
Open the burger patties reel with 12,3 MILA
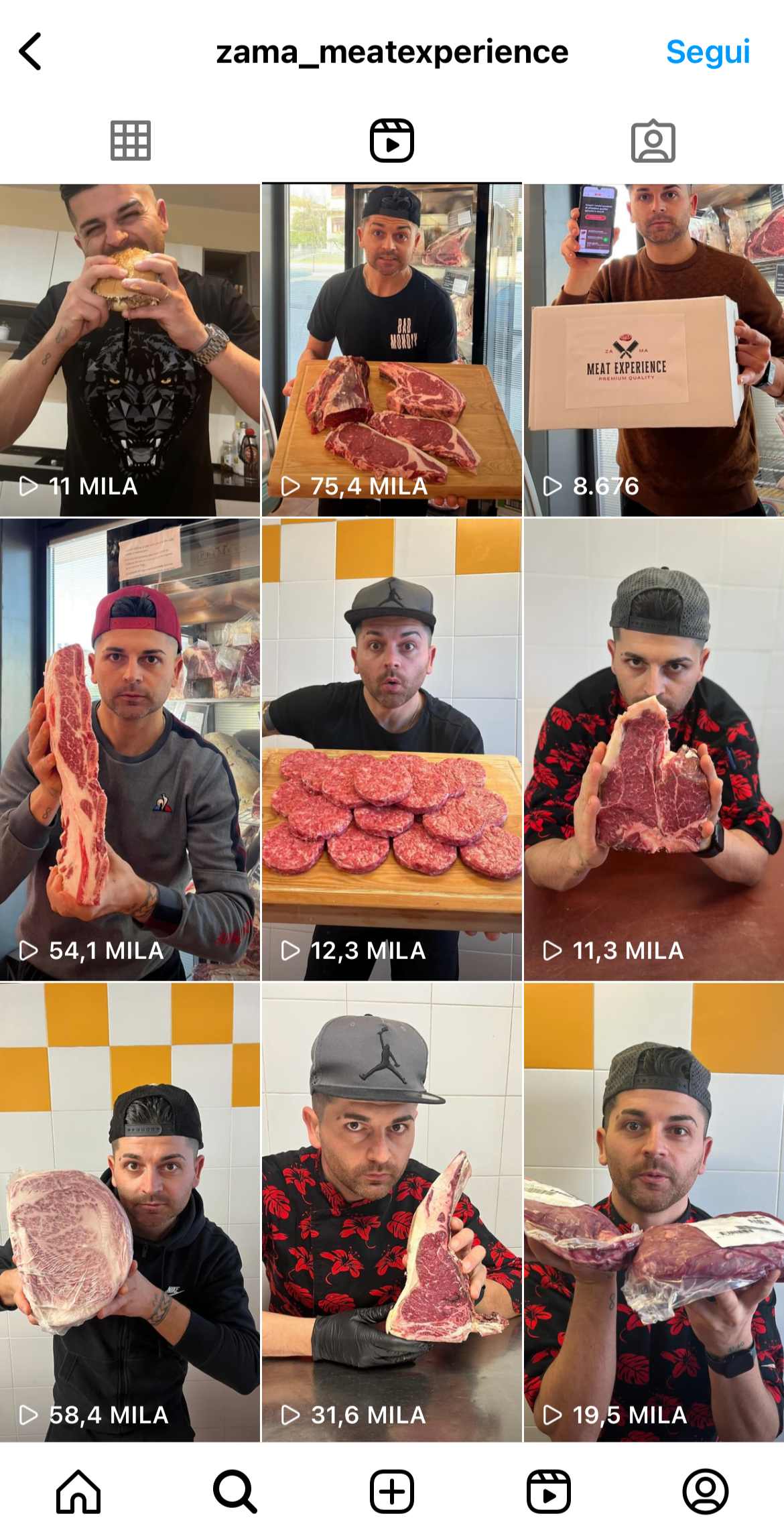pos(392,749)
